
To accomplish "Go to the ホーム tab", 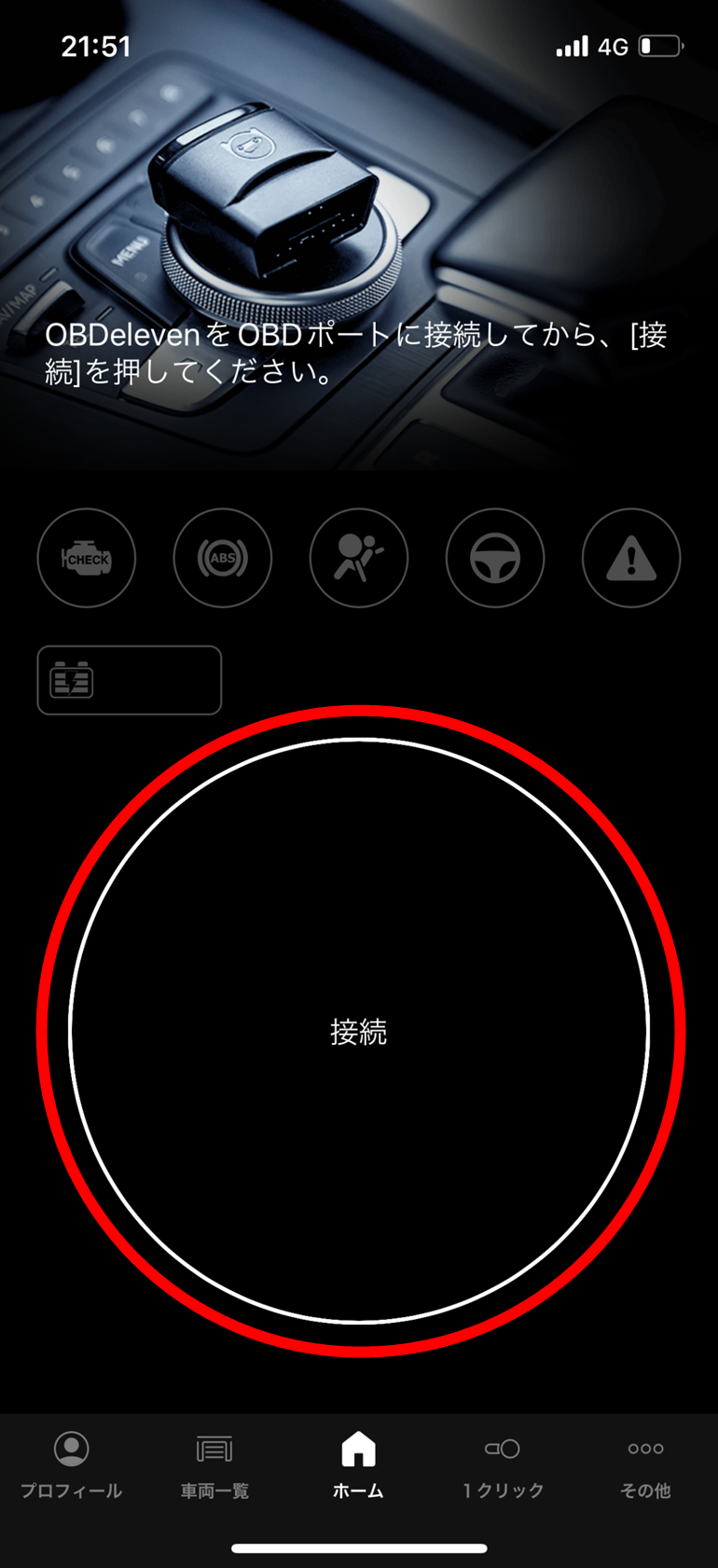I will (x=359, y=1465).
